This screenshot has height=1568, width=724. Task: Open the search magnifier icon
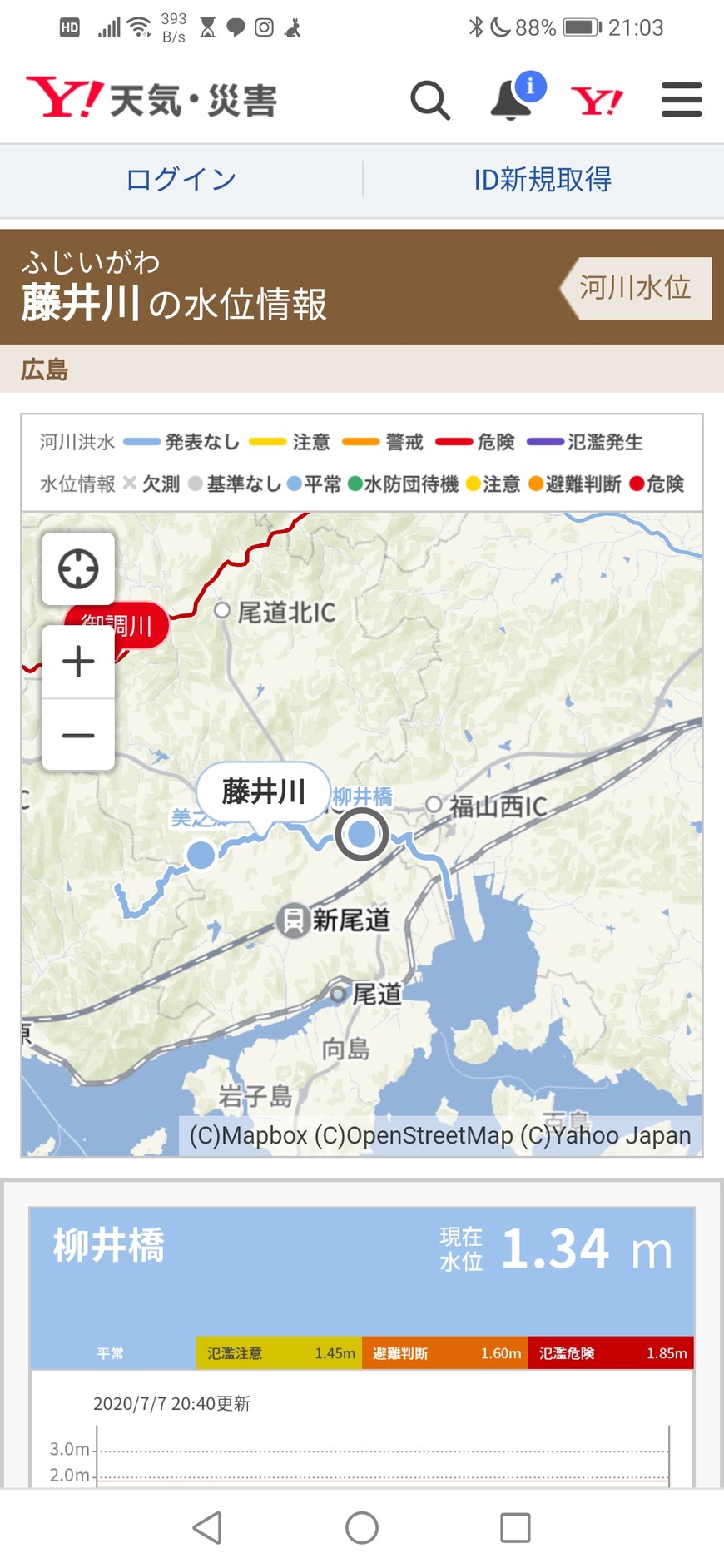pyautogui.click(x=430, y=101)
